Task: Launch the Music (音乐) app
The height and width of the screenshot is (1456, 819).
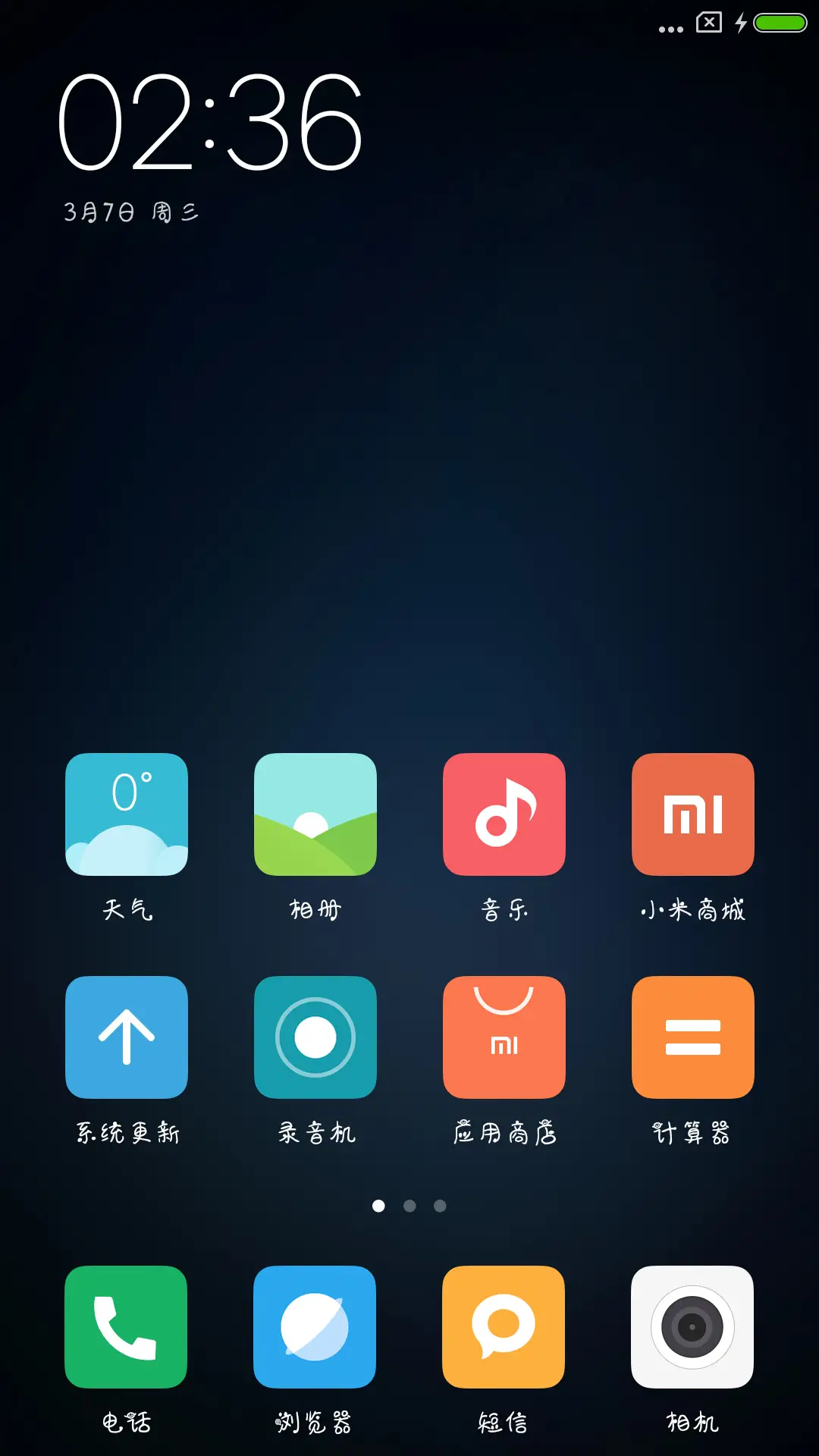Action: coord(504,814)
